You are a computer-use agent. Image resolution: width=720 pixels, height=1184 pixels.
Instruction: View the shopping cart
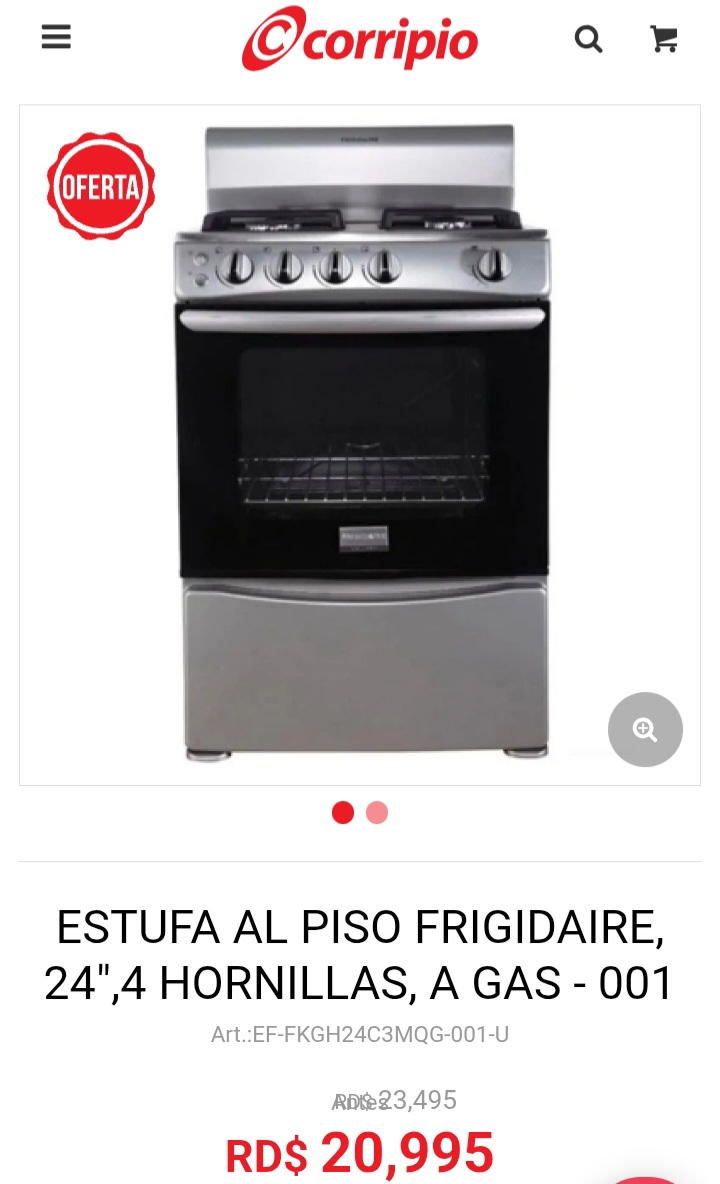click(664, 39)
